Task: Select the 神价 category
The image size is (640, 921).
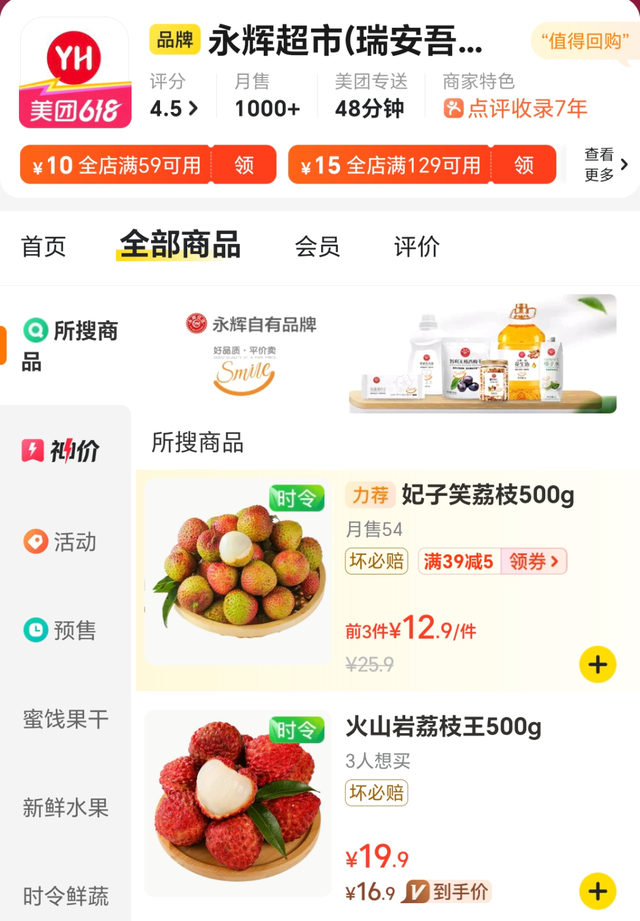Action: click(63, 451)
